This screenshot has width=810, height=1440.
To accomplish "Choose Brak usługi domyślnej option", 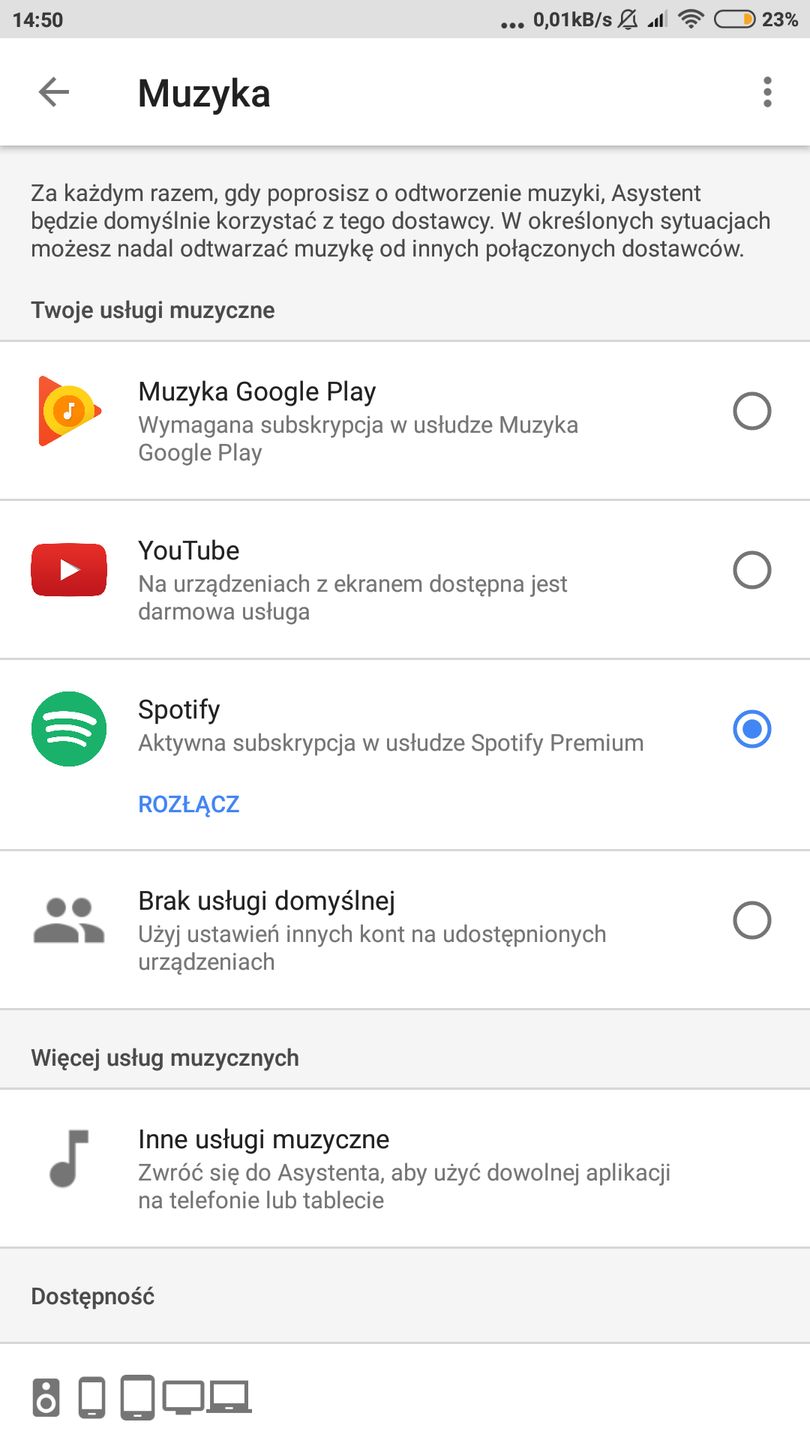I will click(751, 920).
